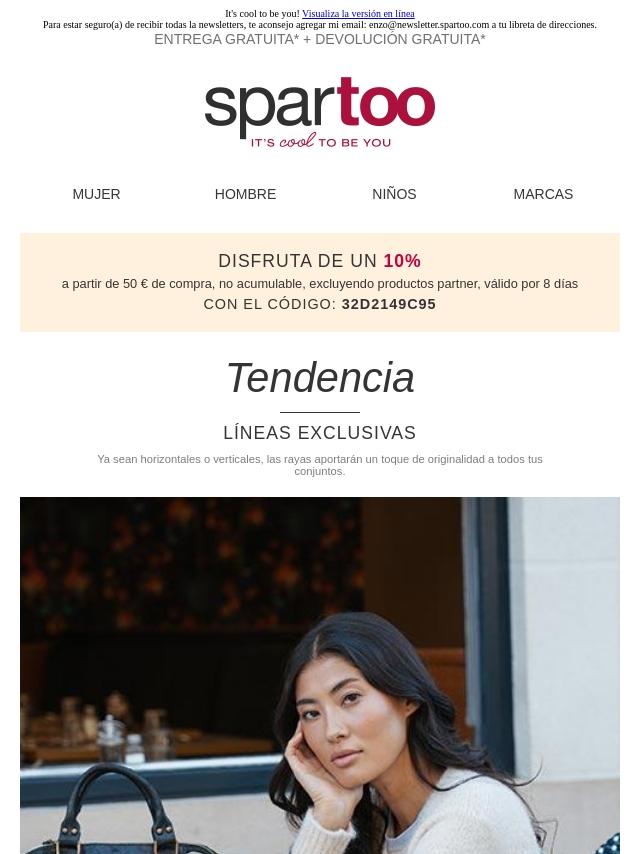The height and width of the screenshot is (854, 640).
Task: Go to the HOMBRE section
Action: tap(245, 194)
